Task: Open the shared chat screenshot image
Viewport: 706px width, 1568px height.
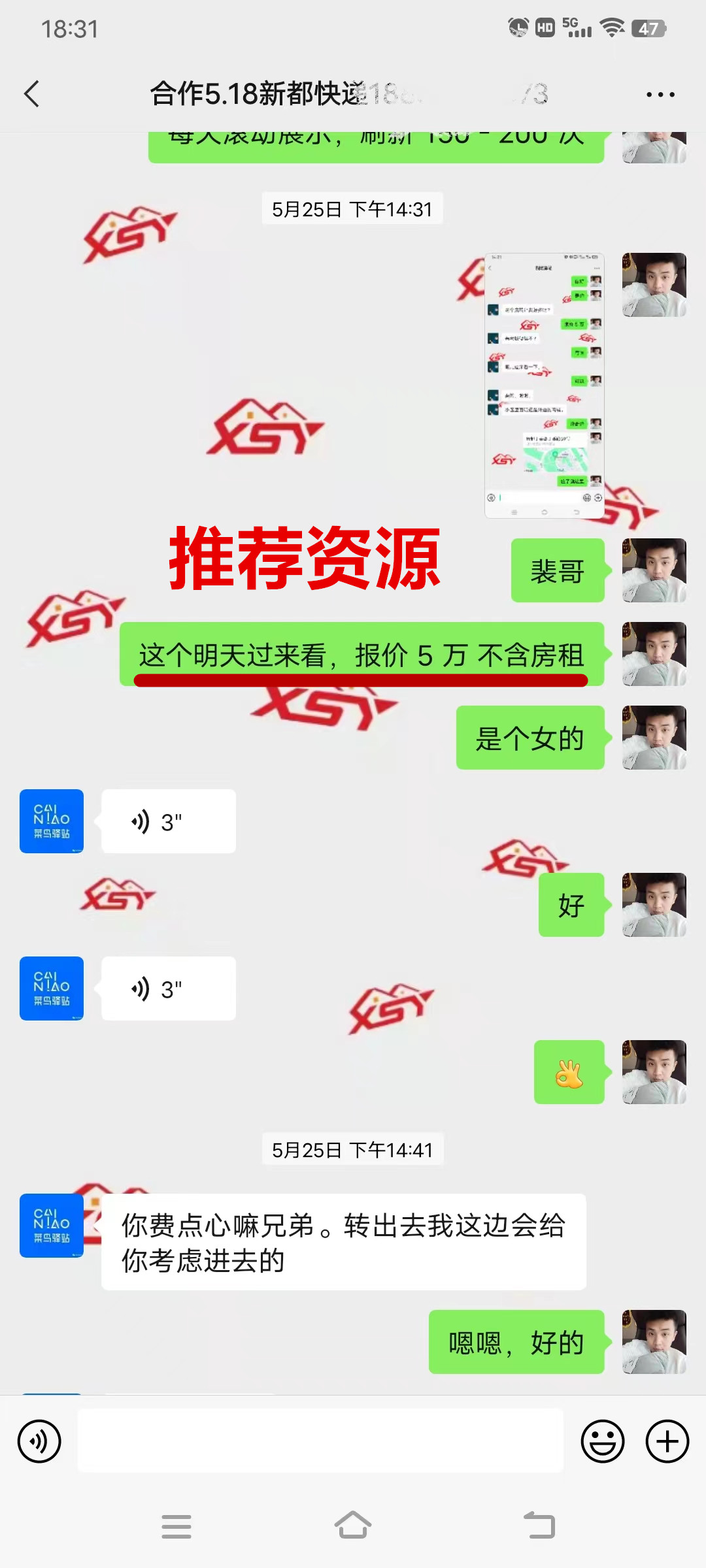Action: pyautogui.click(x=544, y=385)
